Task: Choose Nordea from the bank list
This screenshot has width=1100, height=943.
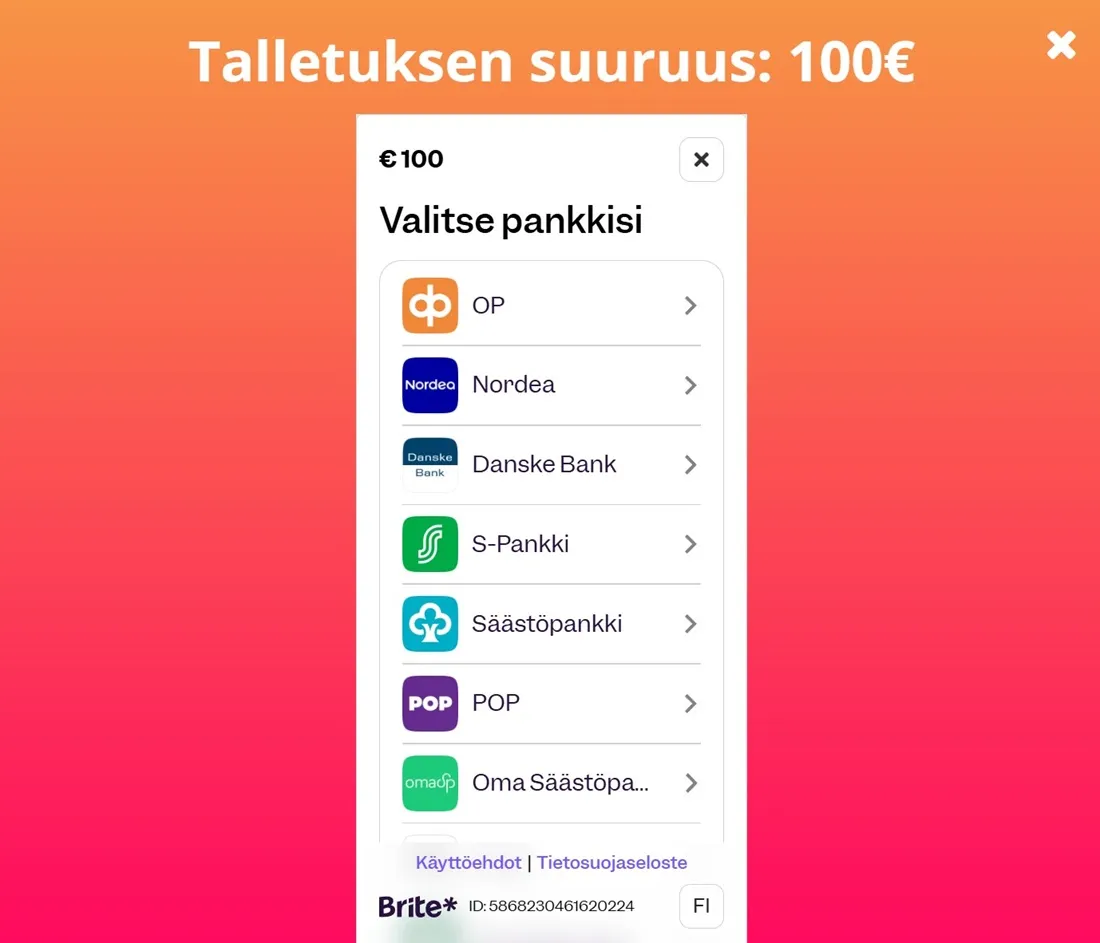Action: [x=551, y=385]
